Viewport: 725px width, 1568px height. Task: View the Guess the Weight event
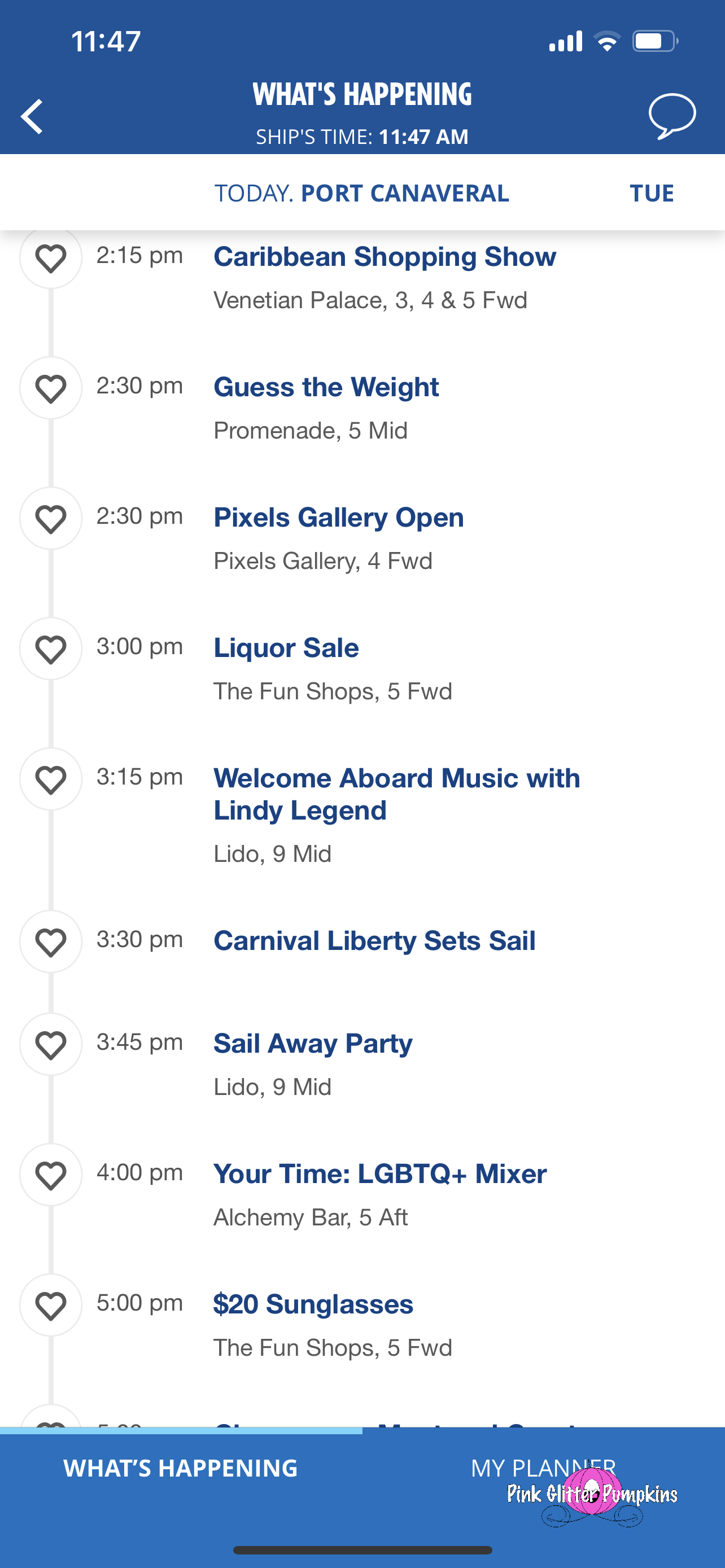[326, 387]
